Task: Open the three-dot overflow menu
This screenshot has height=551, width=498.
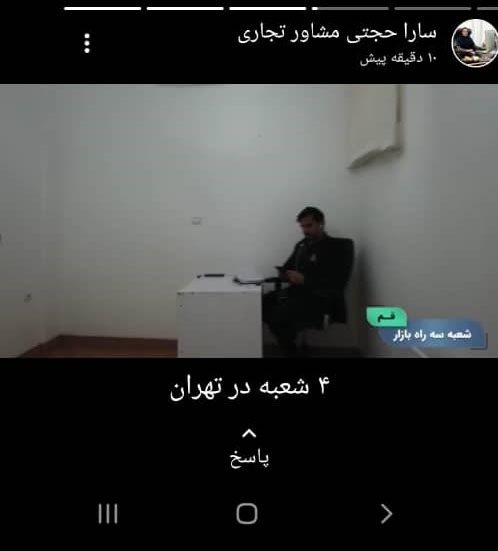Action: pyautogui.click(x=87, y=43)
